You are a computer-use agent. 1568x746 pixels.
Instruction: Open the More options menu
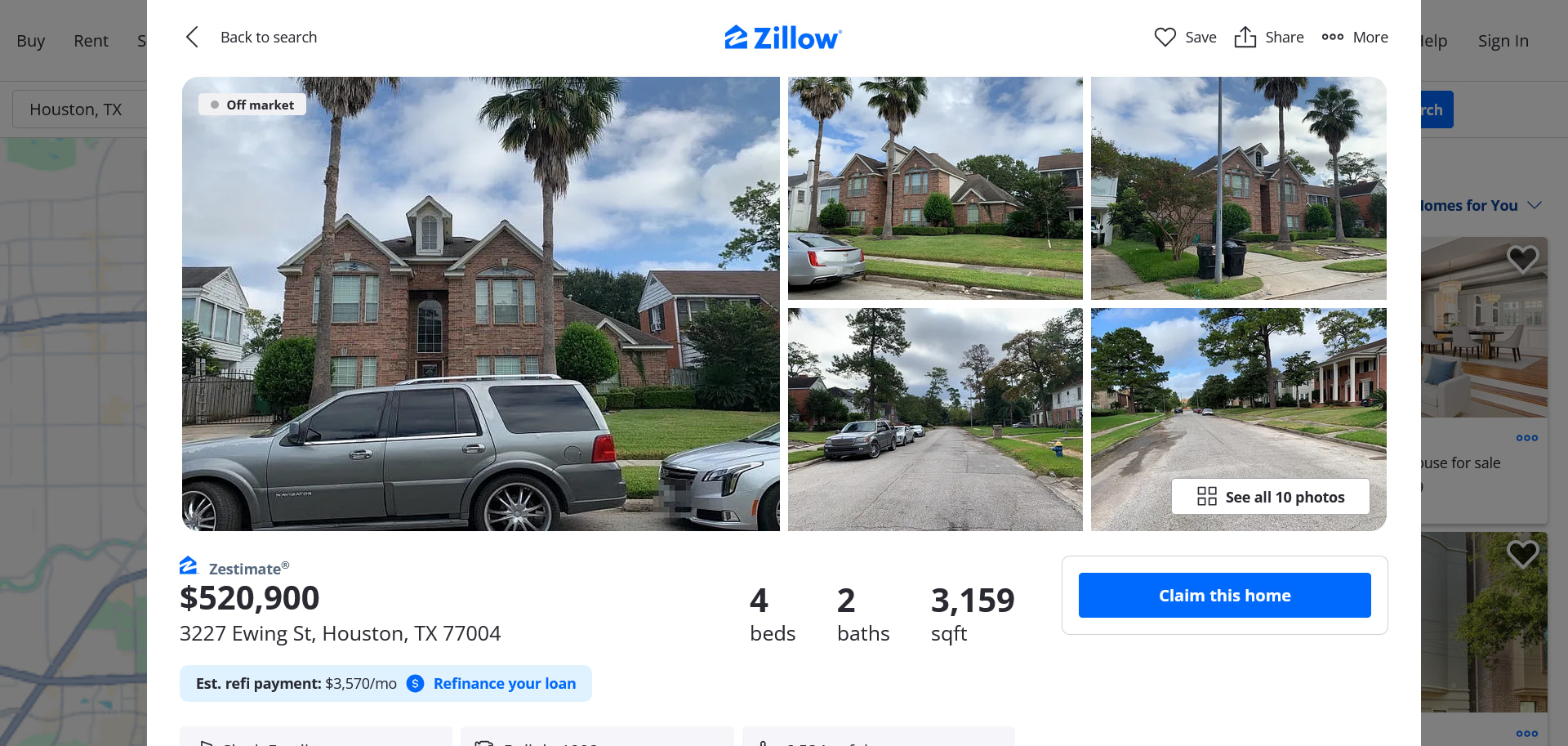click(x=1355, y=38)
